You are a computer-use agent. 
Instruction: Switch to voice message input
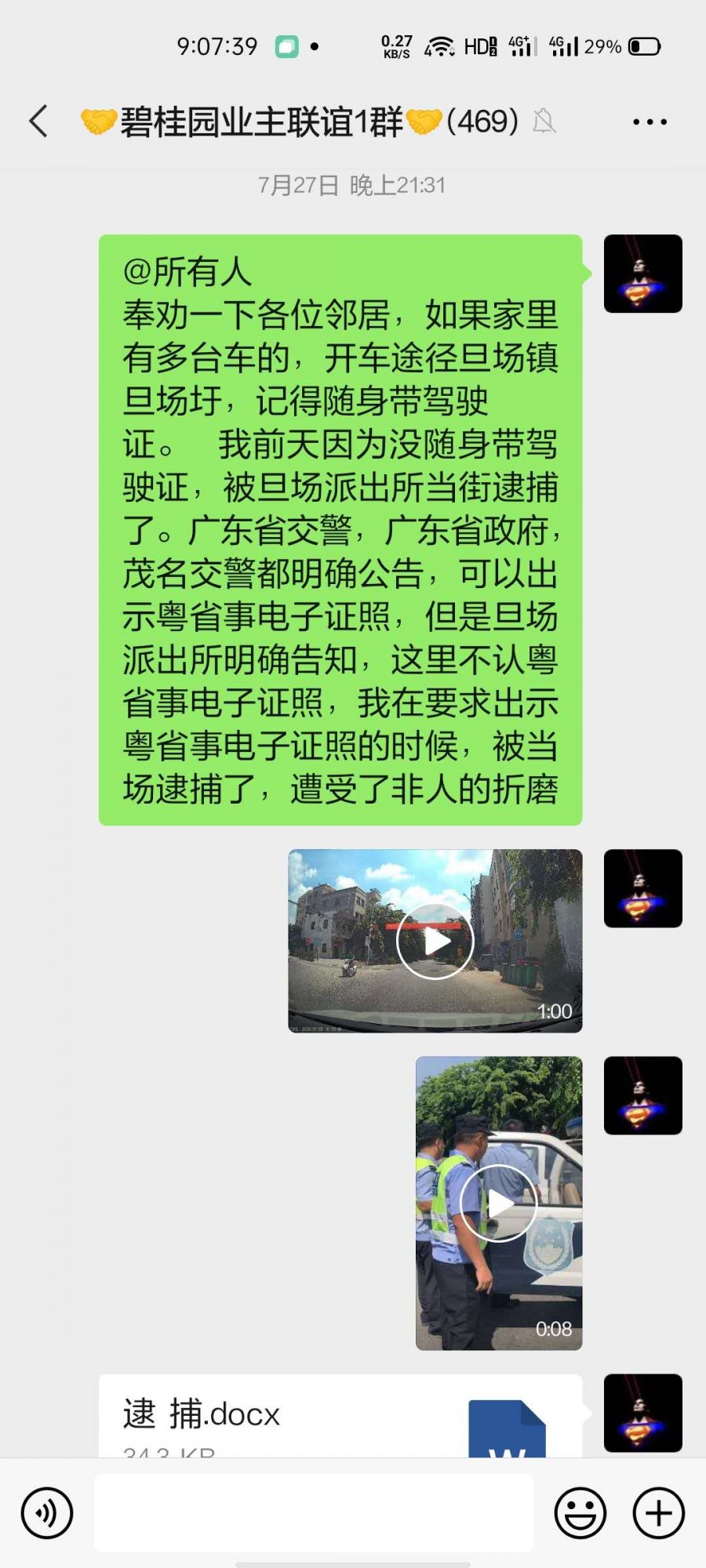click(x=47, y=1513)
